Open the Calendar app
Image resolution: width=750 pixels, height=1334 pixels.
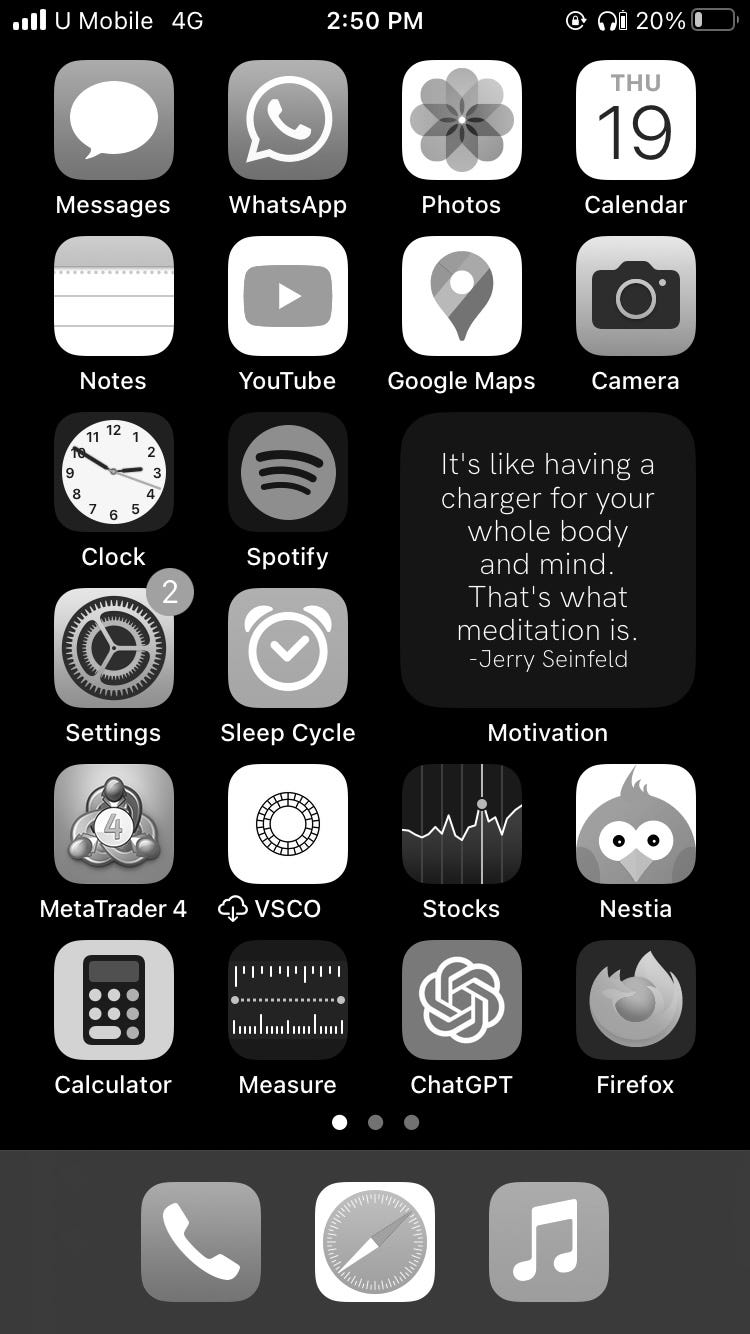635,120
